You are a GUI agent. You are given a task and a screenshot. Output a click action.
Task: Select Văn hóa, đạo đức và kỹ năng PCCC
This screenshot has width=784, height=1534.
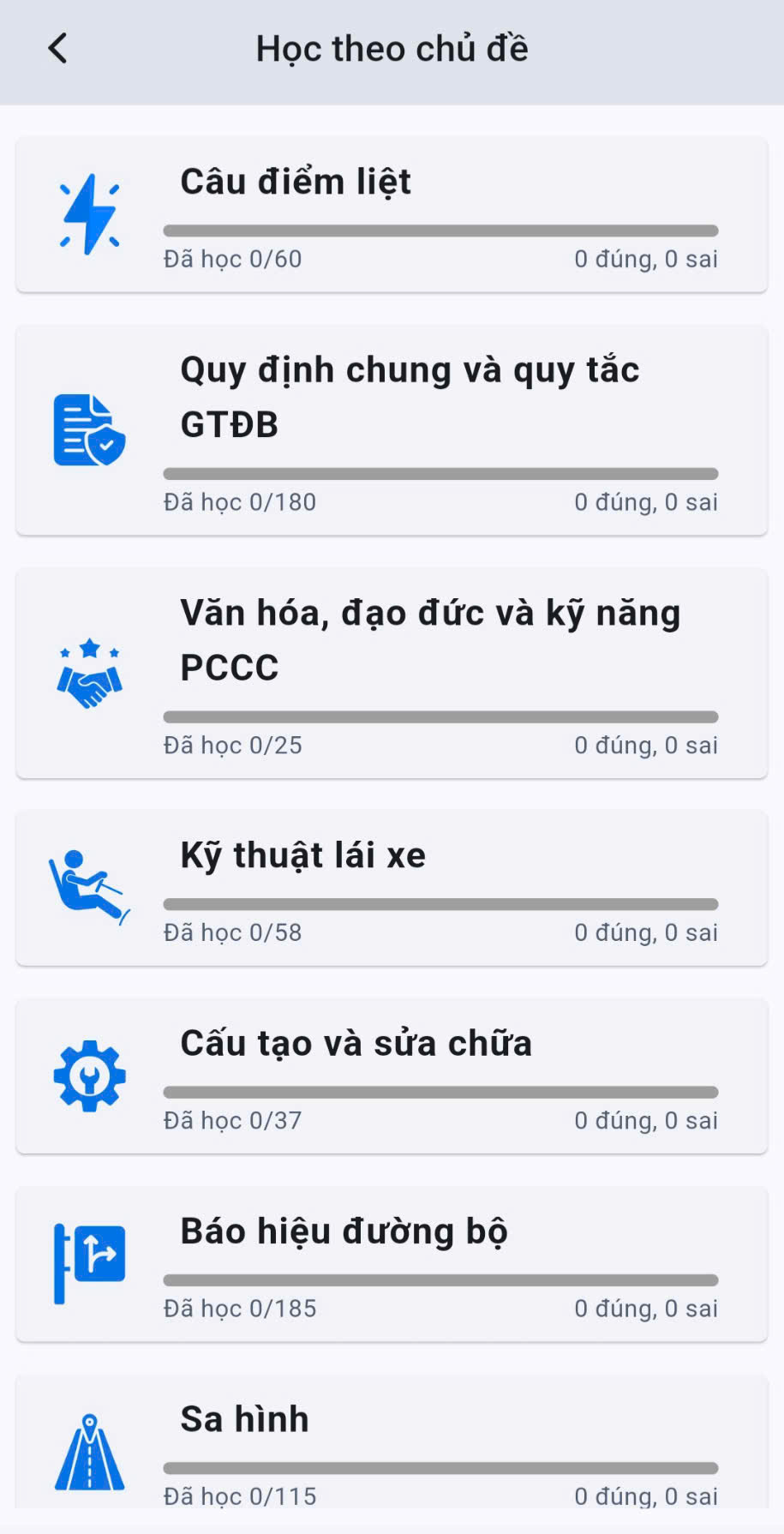pos(392,674)
